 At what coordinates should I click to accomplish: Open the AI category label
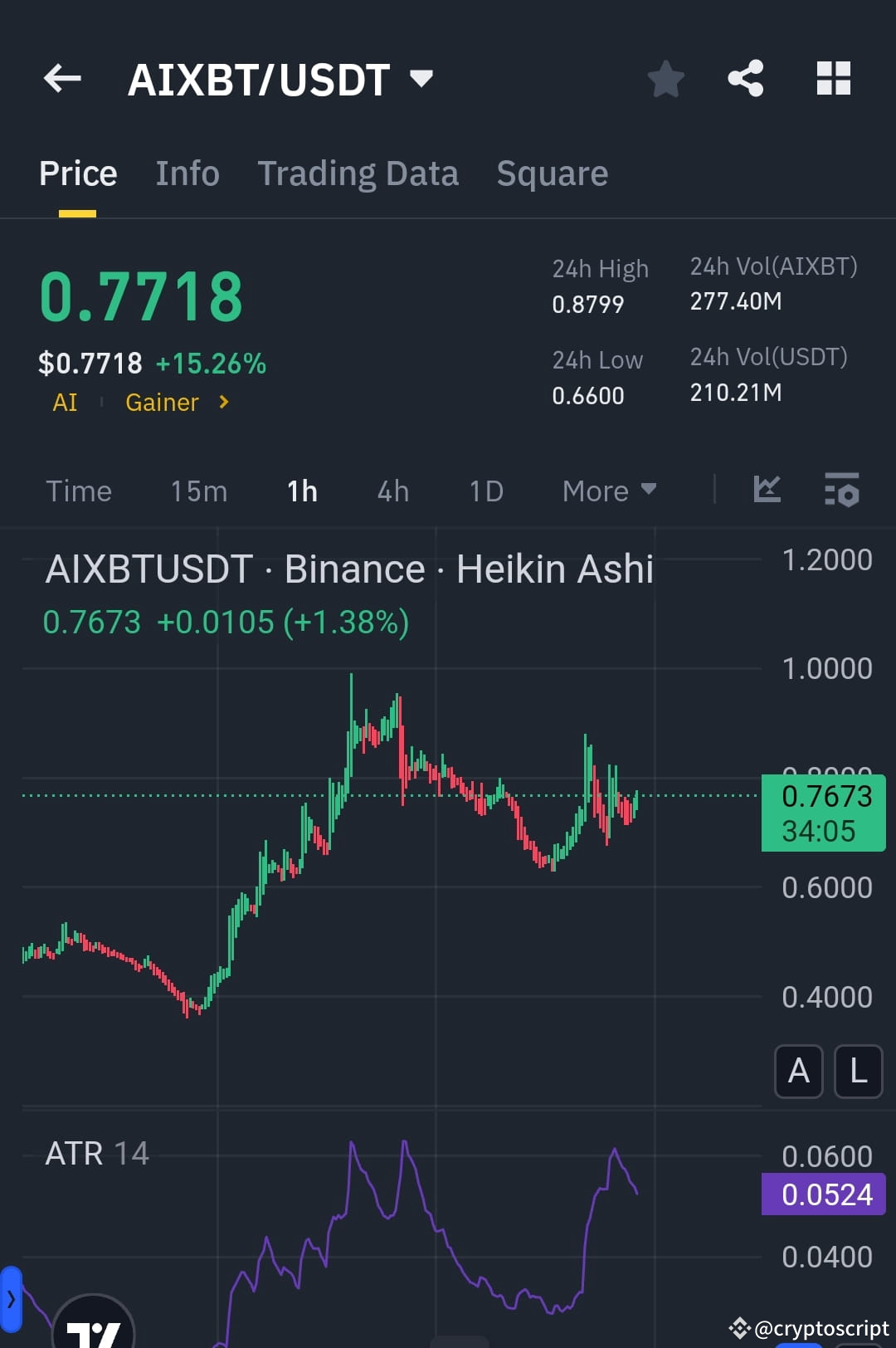point(65,402)
